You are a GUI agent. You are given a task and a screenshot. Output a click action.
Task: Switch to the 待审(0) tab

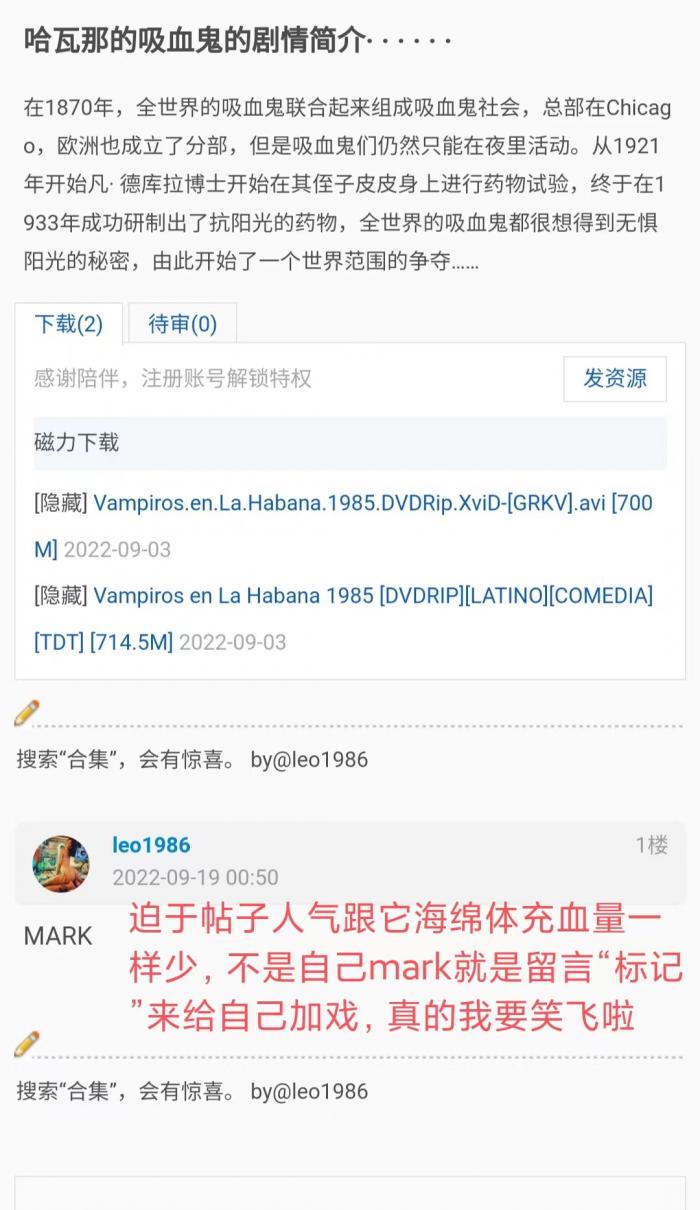pos(182,324)
